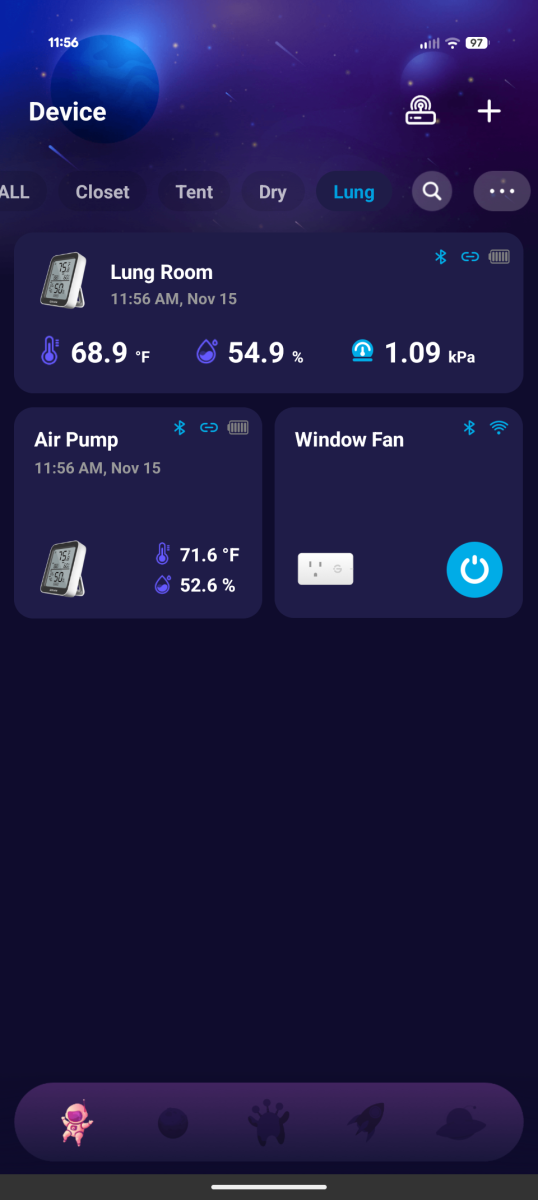Open the Air Pump sensor card
This screenshot has width=538, height=1200.
click(138, 513)
